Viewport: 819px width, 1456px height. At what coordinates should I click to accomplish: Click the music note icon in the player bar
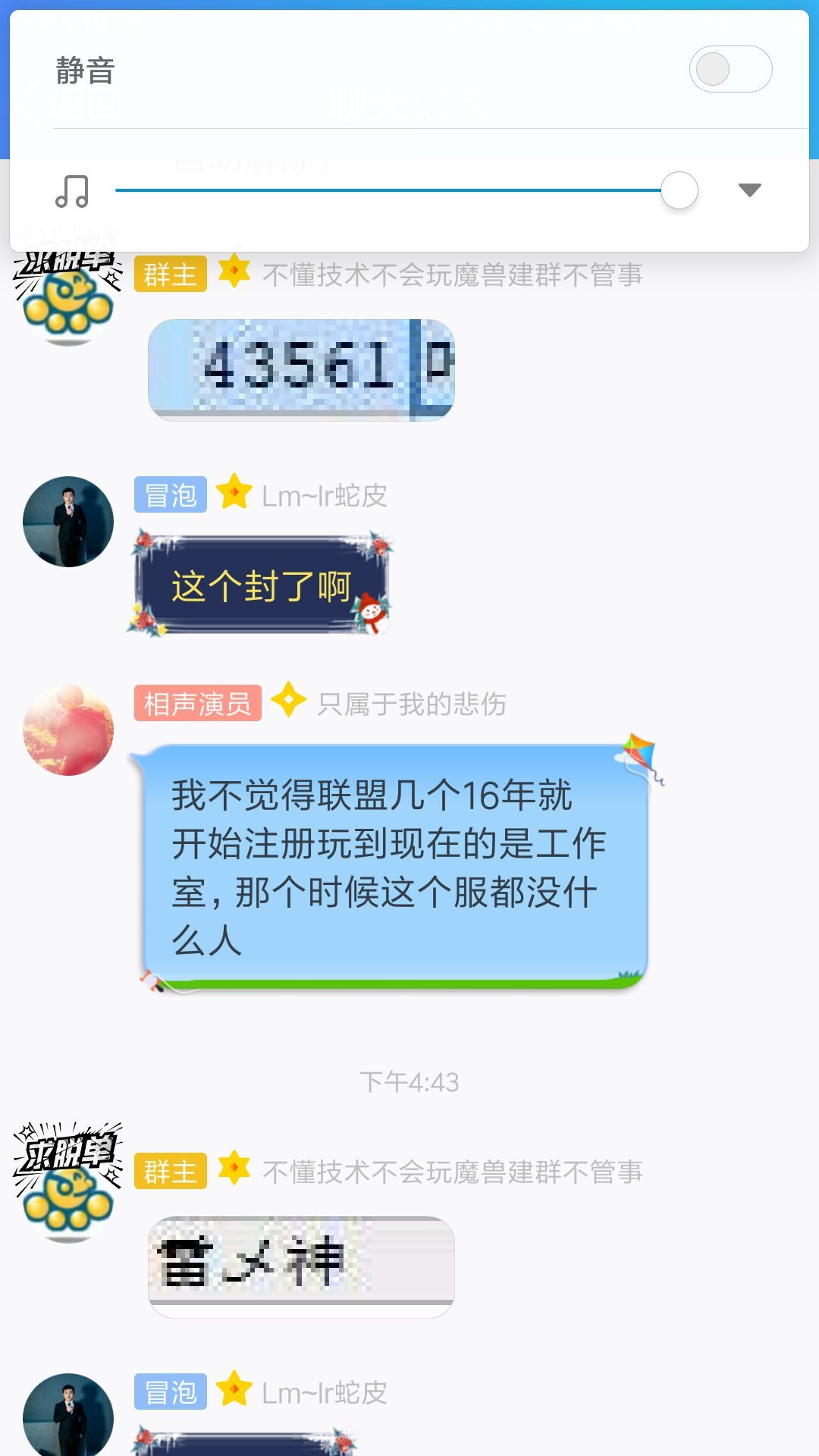72,191
